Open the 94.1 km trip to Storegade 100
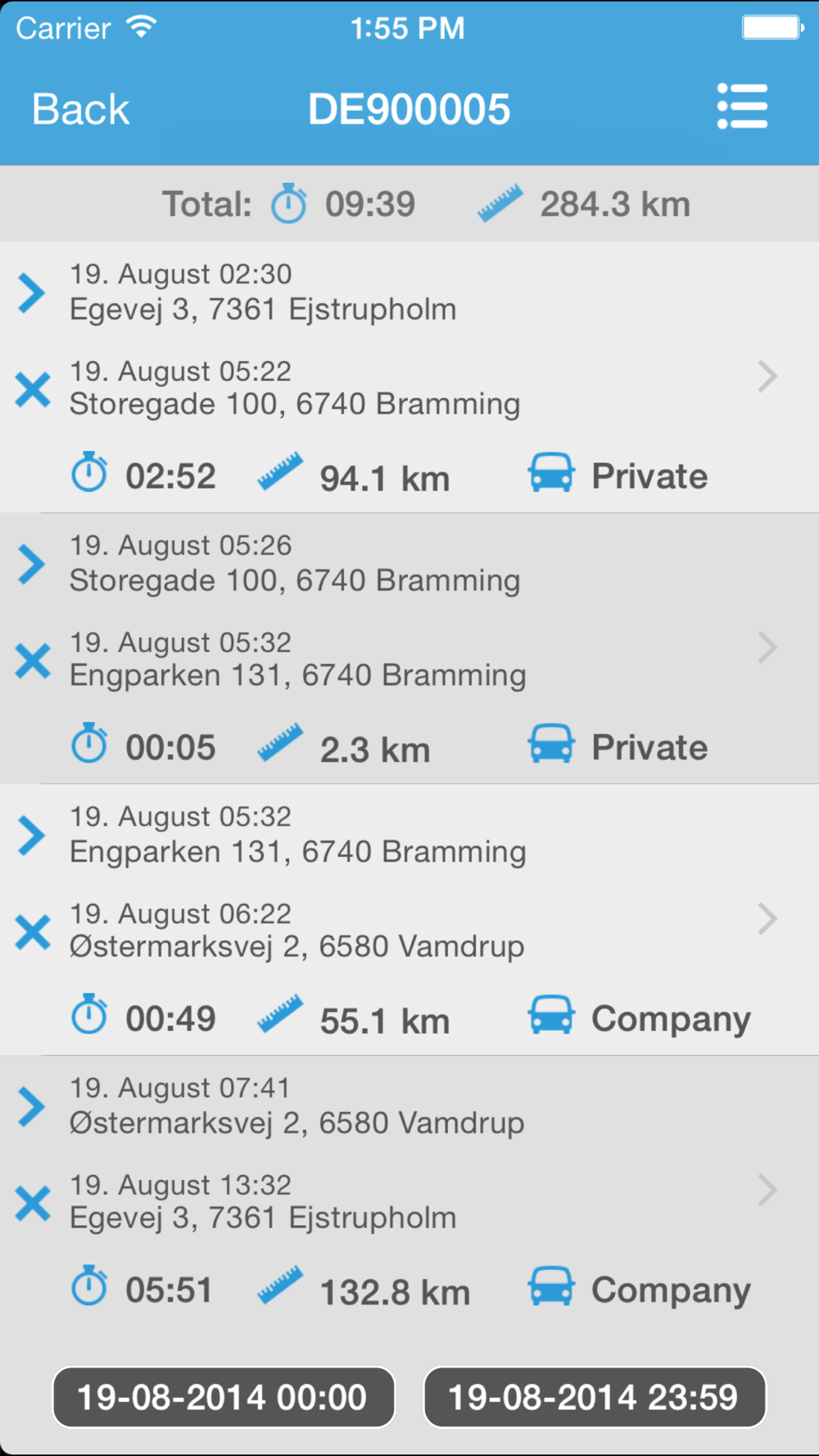This screenshot has height=1456, width=819. tap(409, 378)
